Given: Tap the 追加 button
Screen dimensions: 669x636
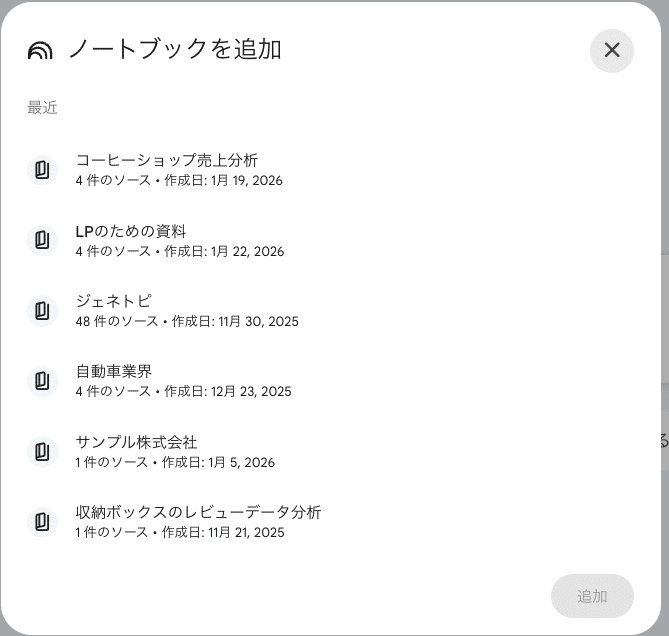Looking at the screenshot, I should (x=592, y=596).
